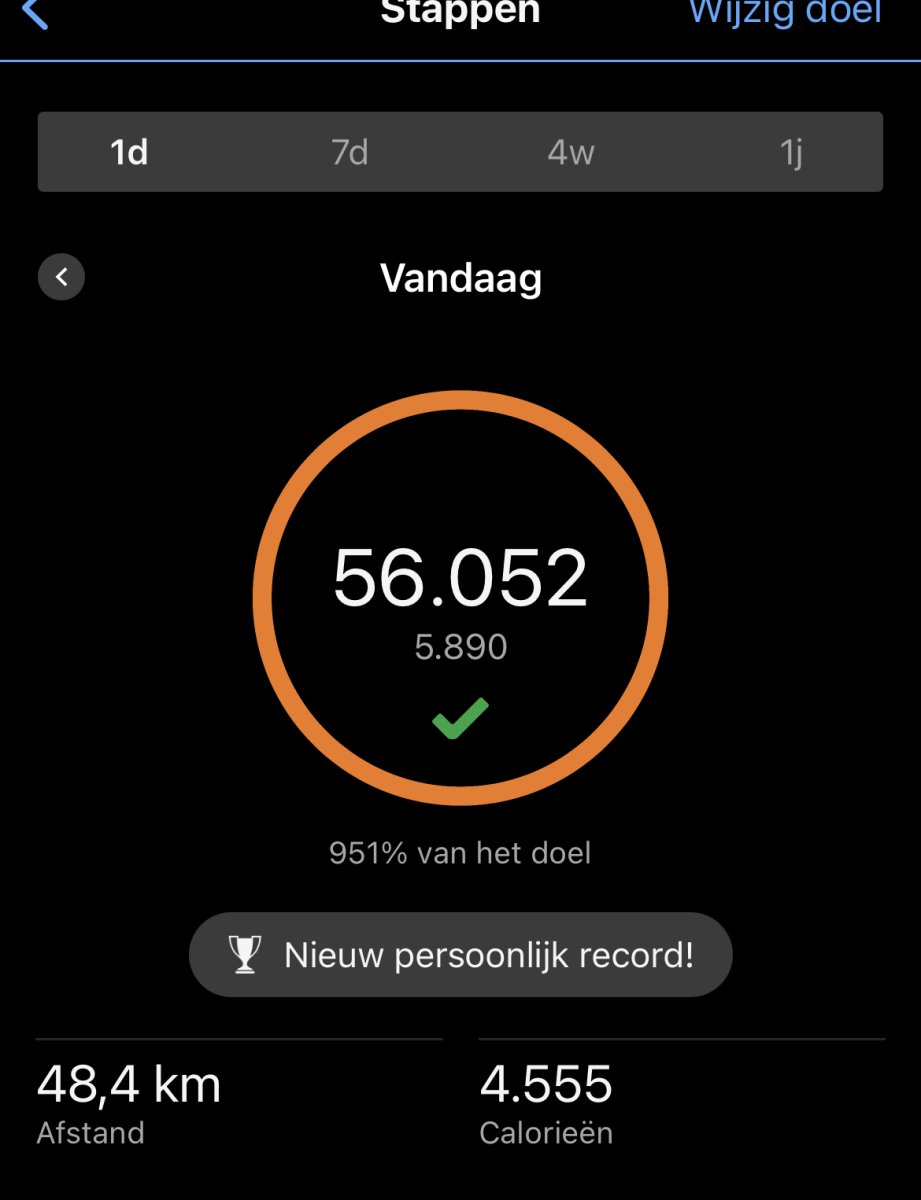Open the Nieuw persoonlijk record badge
The height and width of the screenshot is (1200, 921).
(460, 954)
